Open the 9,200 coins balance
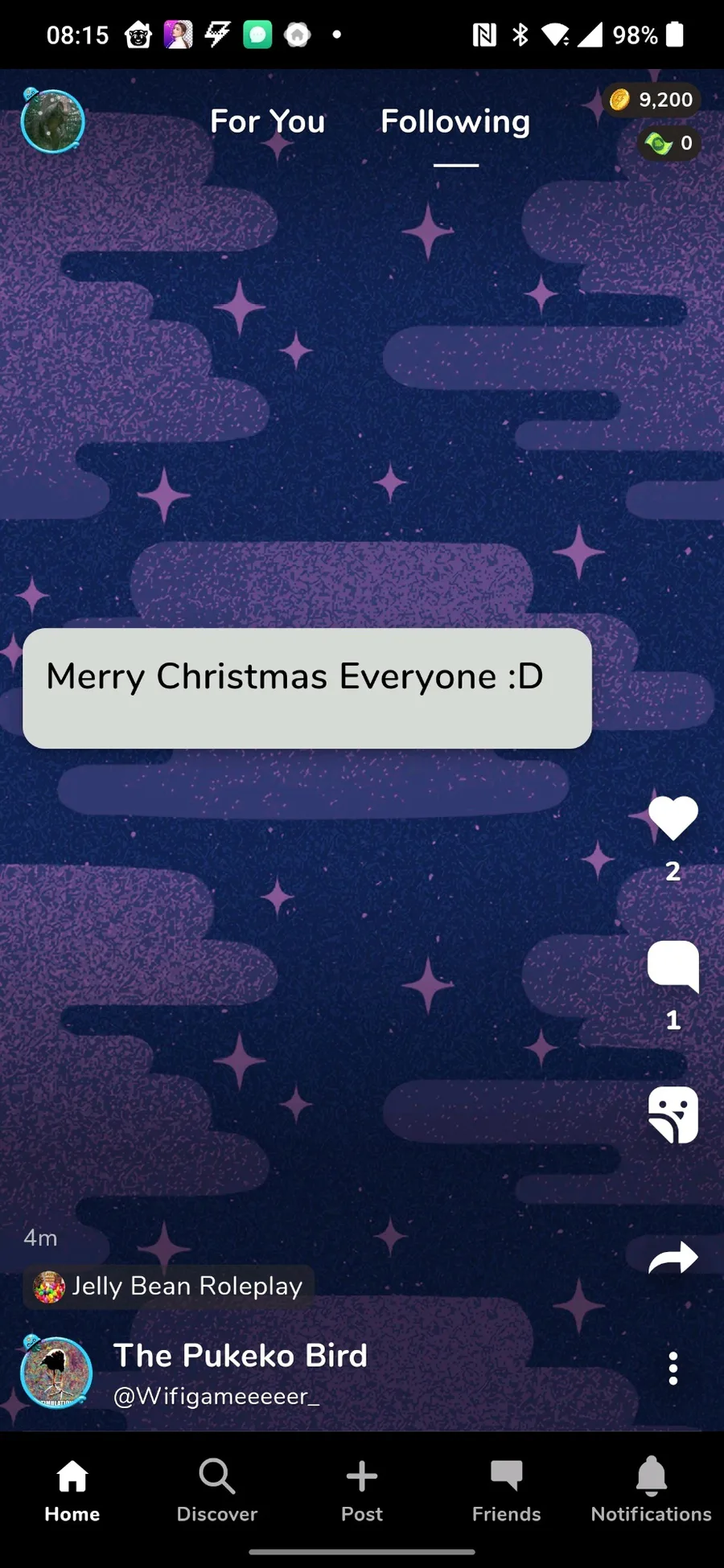This screenshot has width=724, height=1568. [652, 100]
